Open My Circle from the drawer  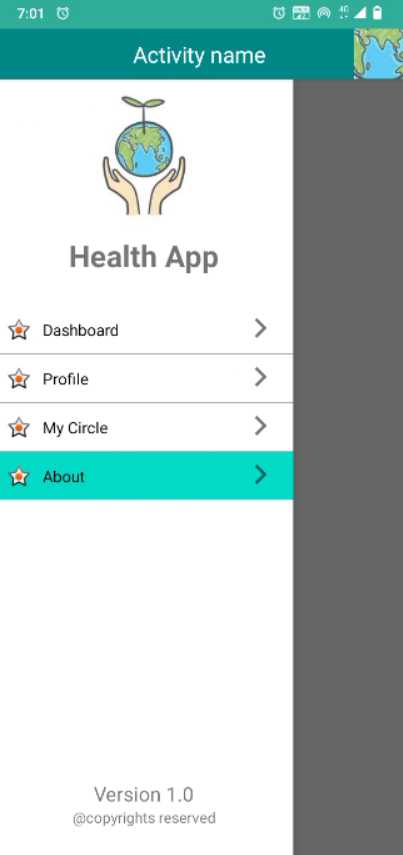pos(146,427)
